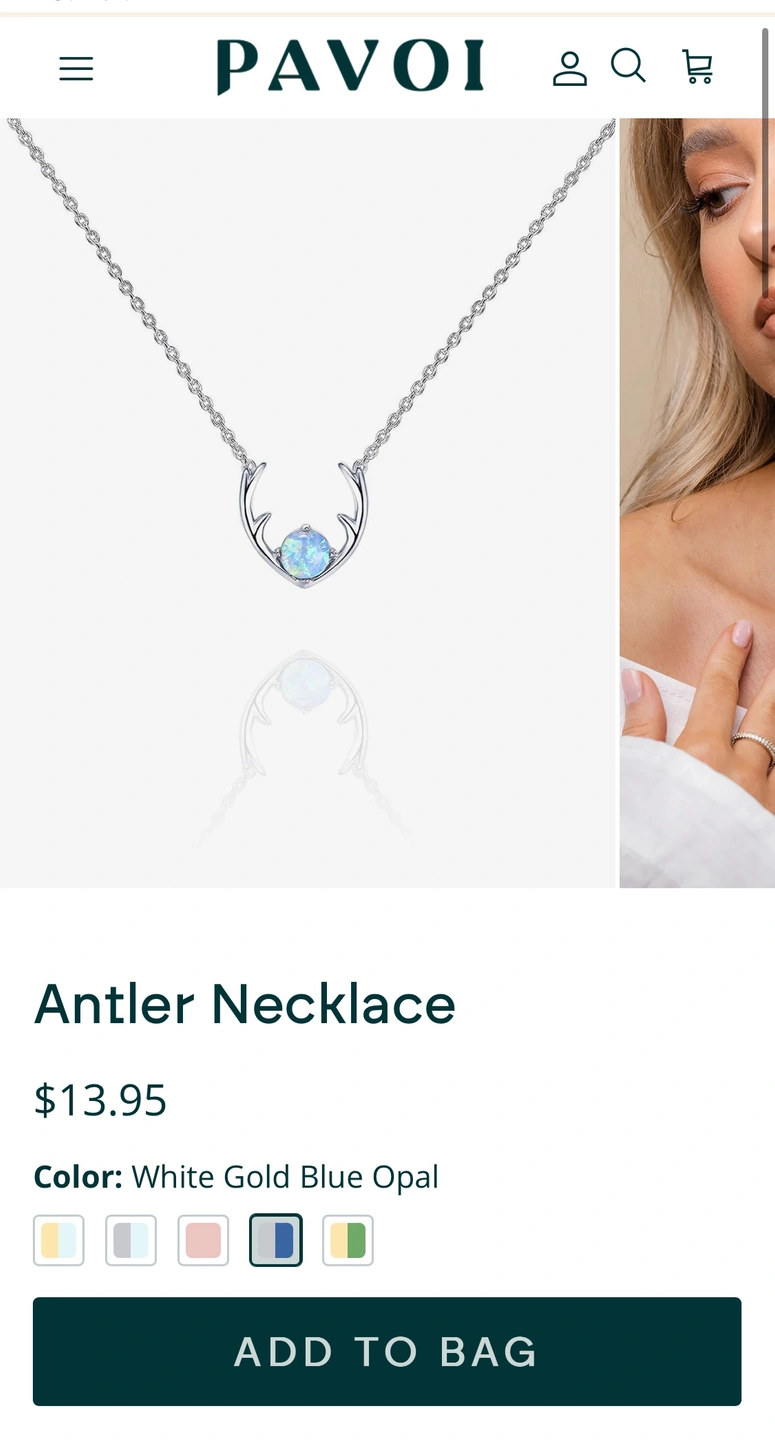The height and width of the screenshot is (1440, 775).
Task: Select the yellow gold and light opal swatch
Action: click(x=59, y=1240)
